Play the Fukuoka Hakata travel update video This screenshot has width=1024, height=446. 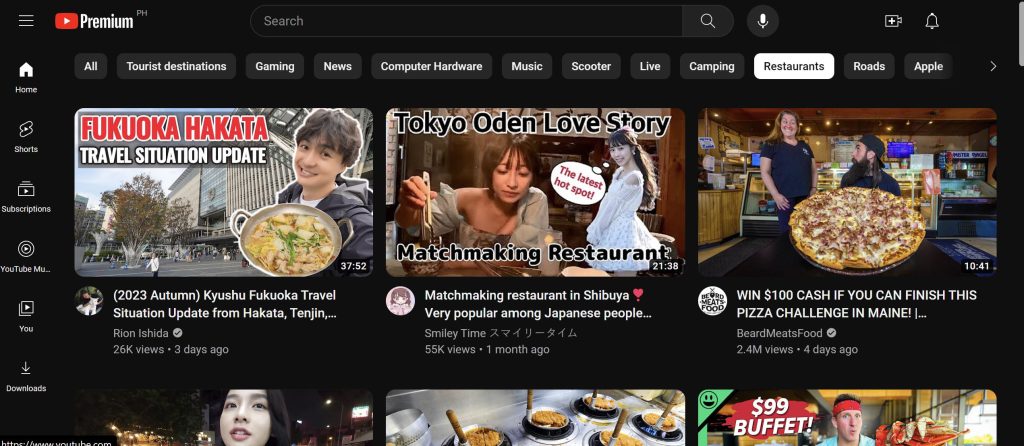pyautogui.click(x=223, y=192)
